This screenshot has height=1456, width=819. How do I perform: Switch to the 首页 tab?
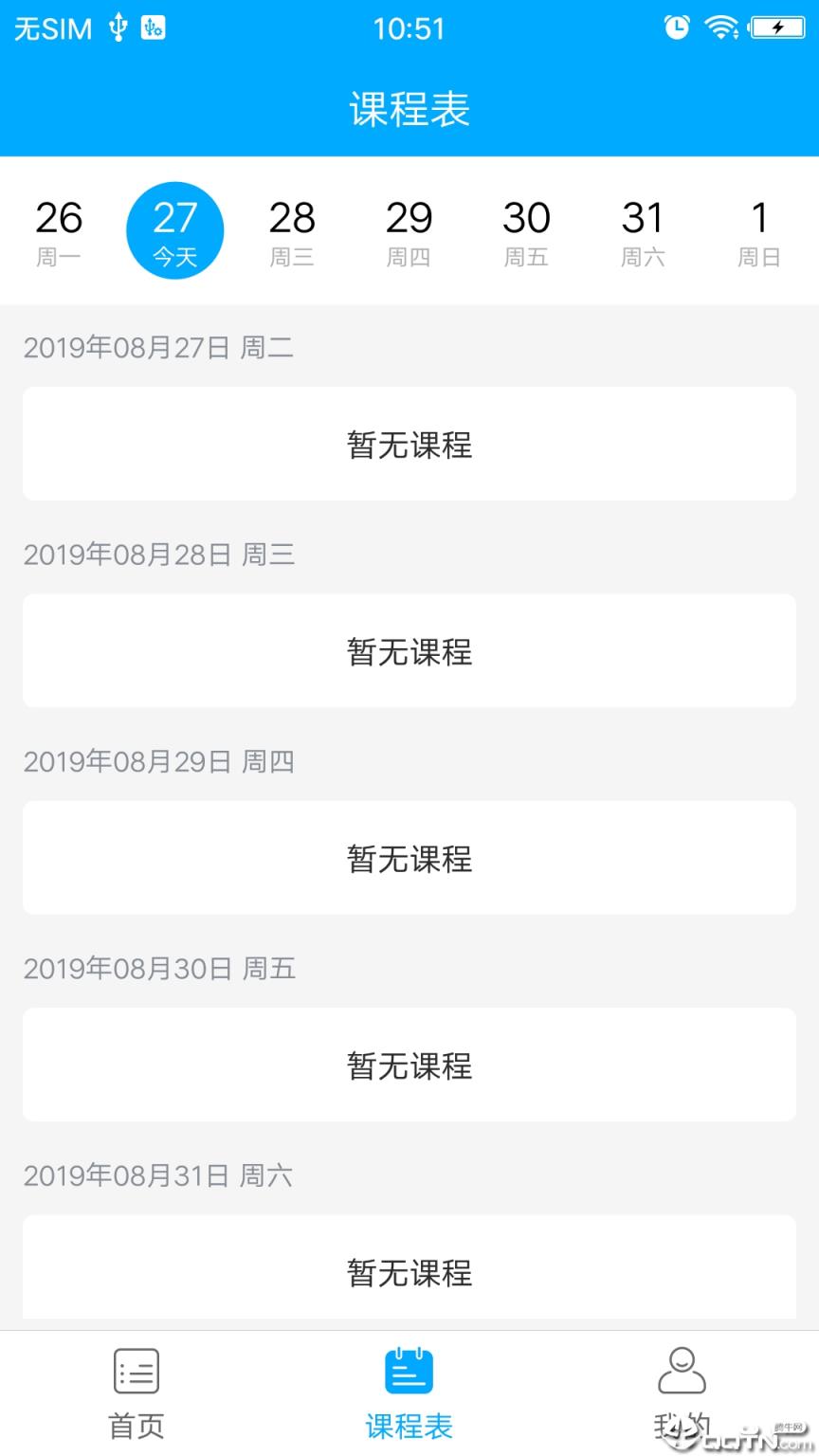pos(136,1393)
